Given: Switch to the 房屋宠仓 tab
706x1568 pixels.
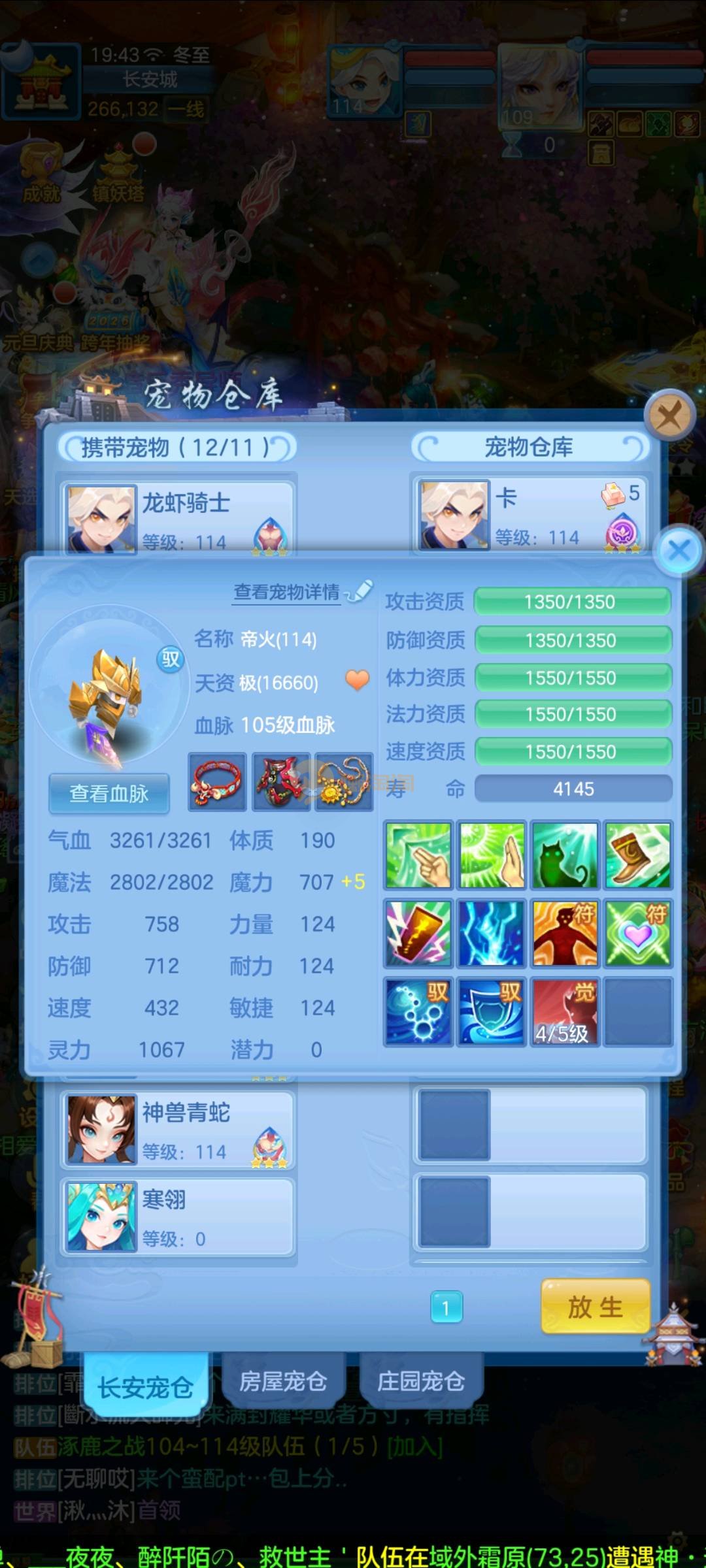Looking at the screenshot, I should [x=283, y=1381].
